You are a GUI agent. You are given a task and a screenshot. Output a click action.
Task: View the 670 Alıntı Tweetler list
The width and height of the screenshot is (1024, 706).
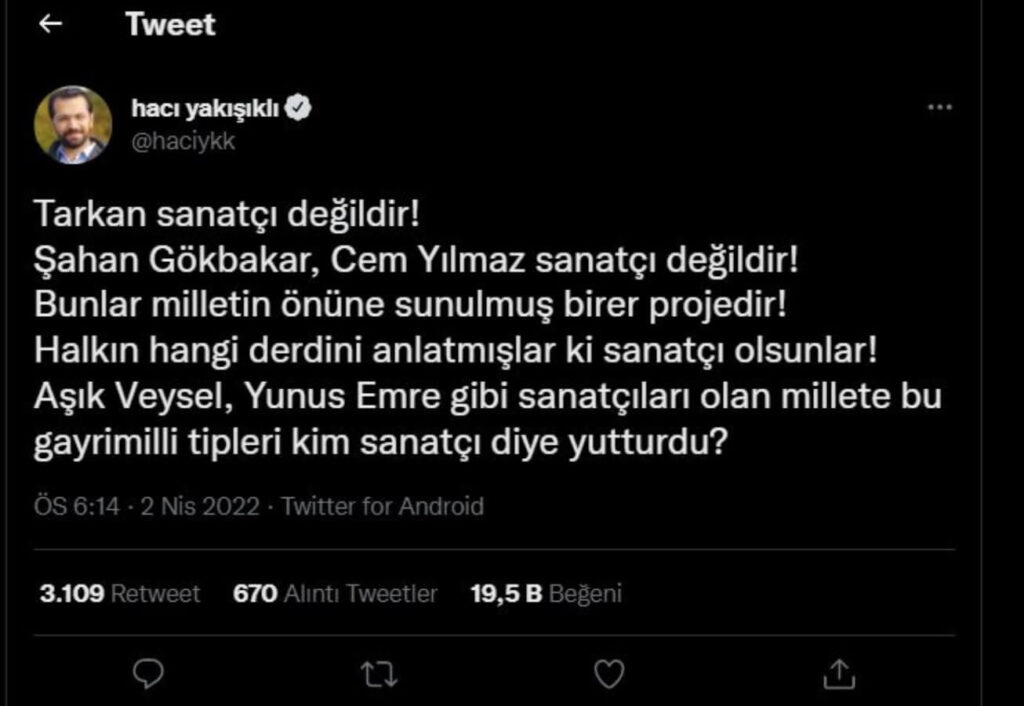[x=335, y=594]
